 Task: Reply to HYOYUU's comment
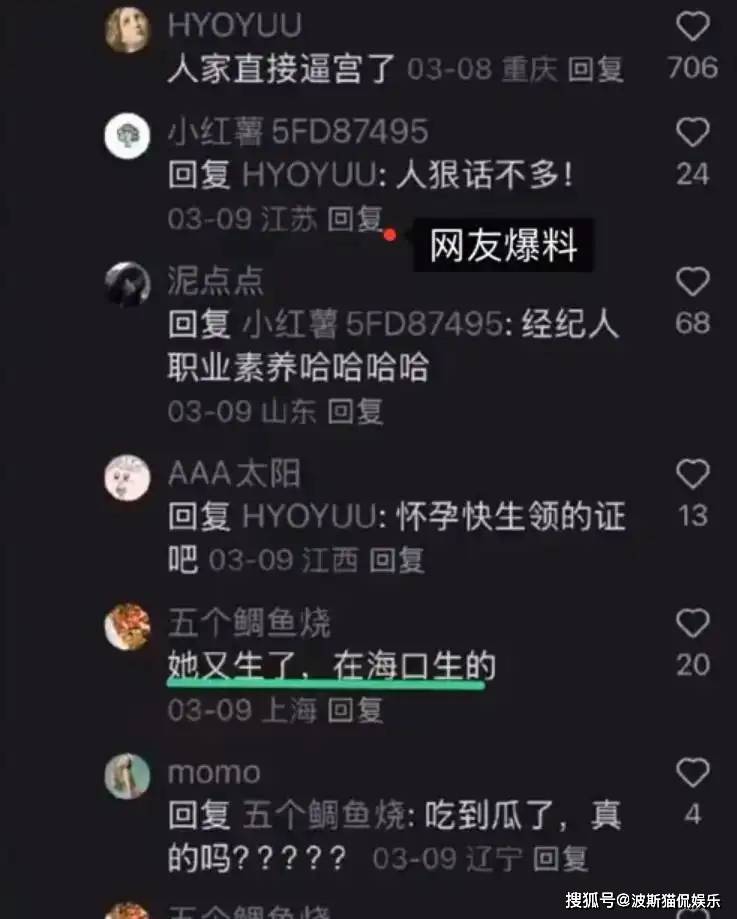coord(595,69)
